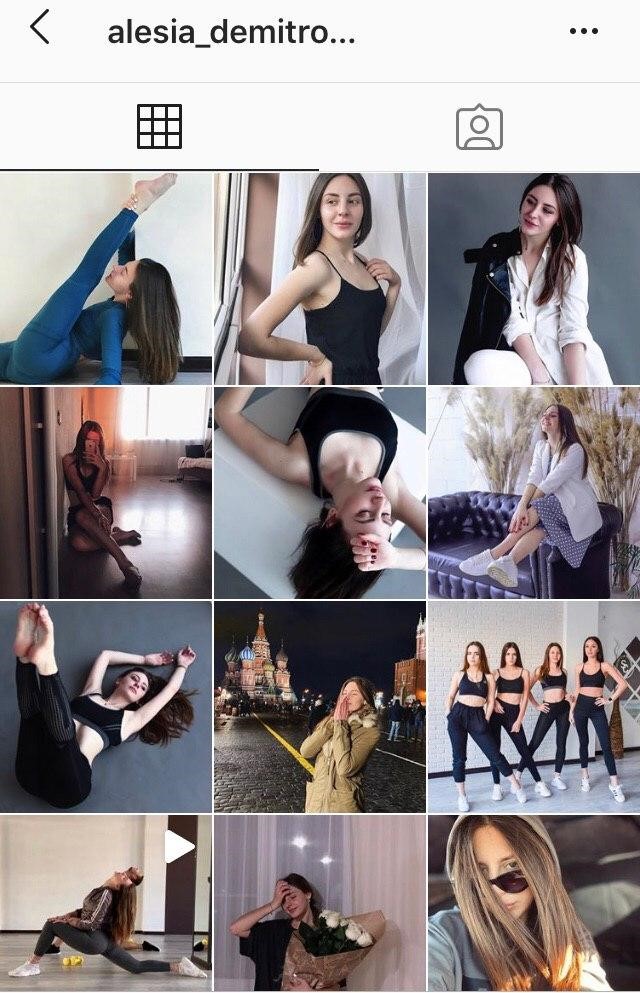Open the black tank top portrait post

tap(320, 278)
